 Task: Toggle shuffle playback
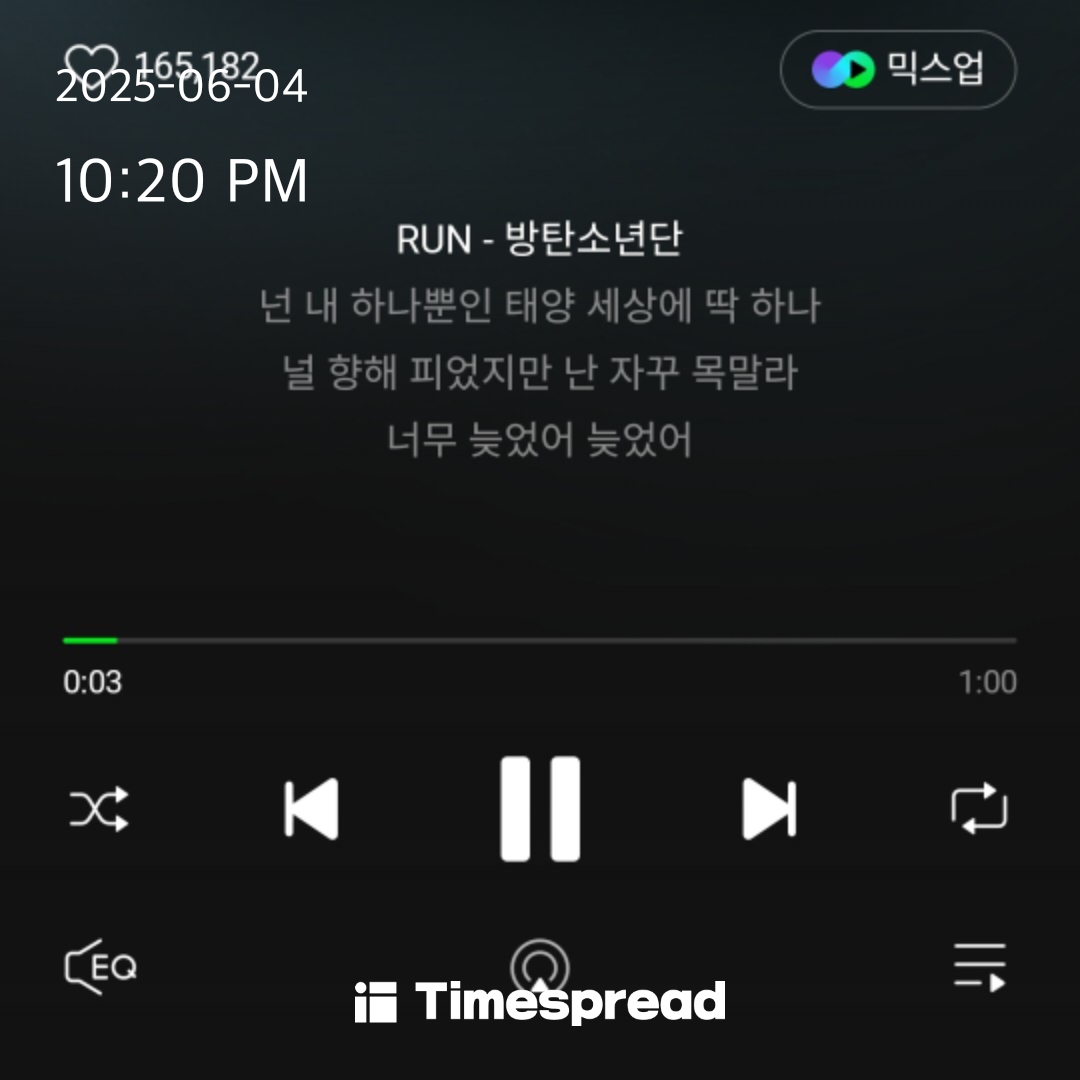[99, 808]
